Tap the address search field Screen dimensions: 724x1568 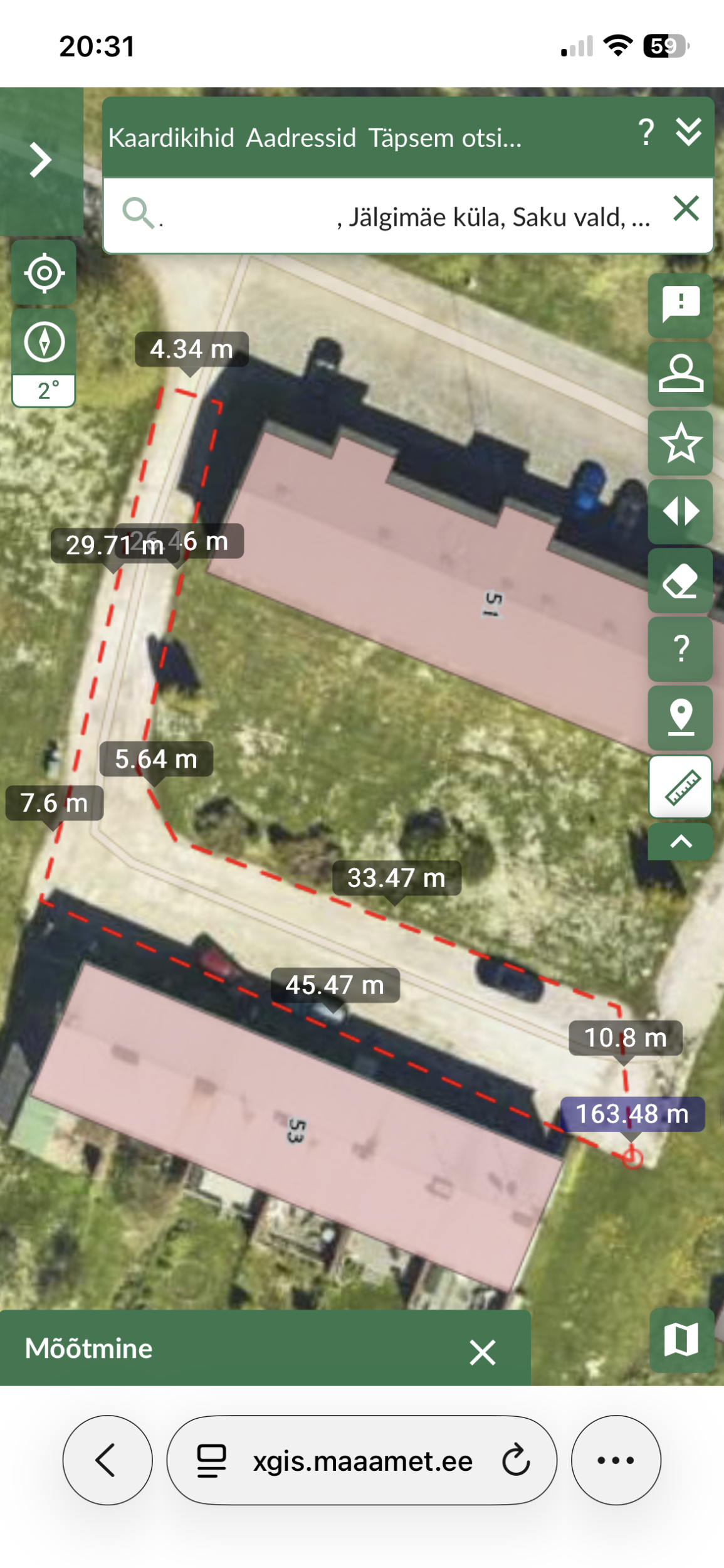(401, 217)
